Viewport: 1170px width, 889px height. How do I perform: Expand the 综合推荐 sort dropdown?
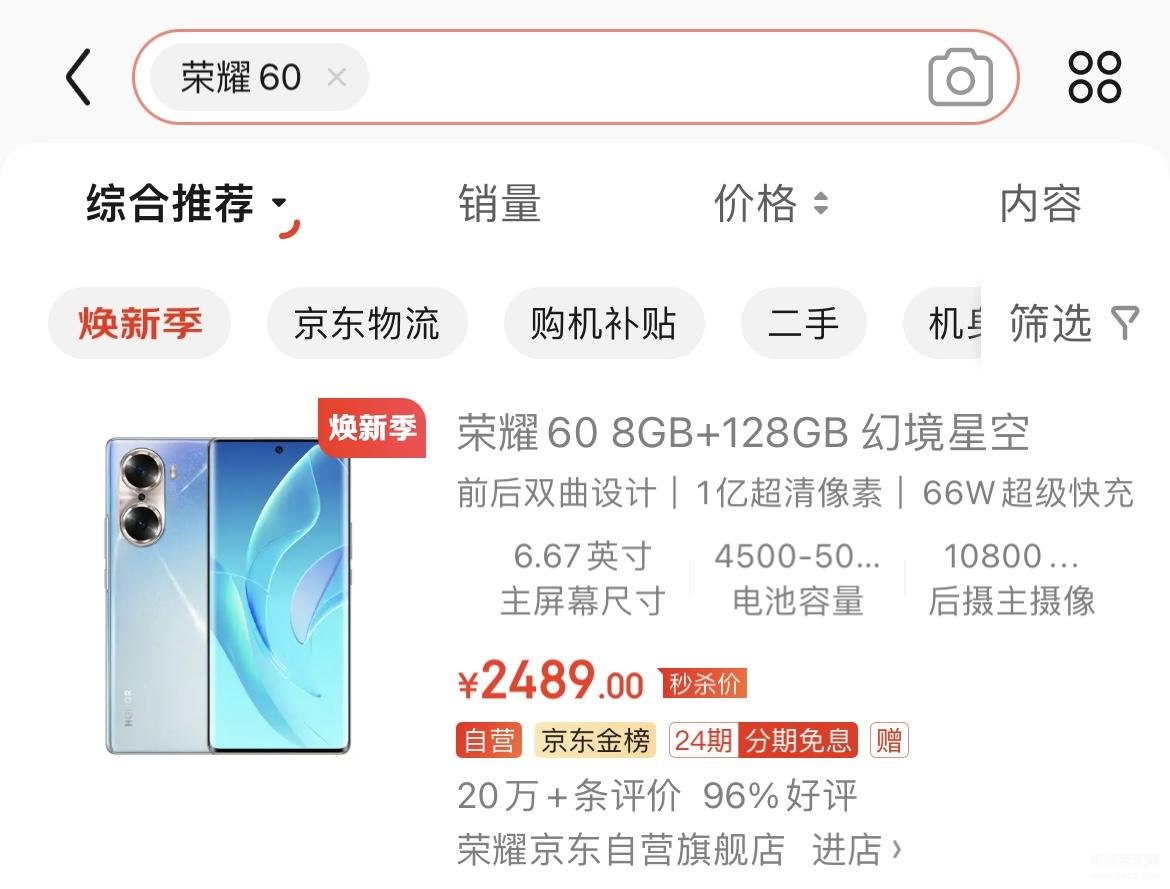(187, 204)
